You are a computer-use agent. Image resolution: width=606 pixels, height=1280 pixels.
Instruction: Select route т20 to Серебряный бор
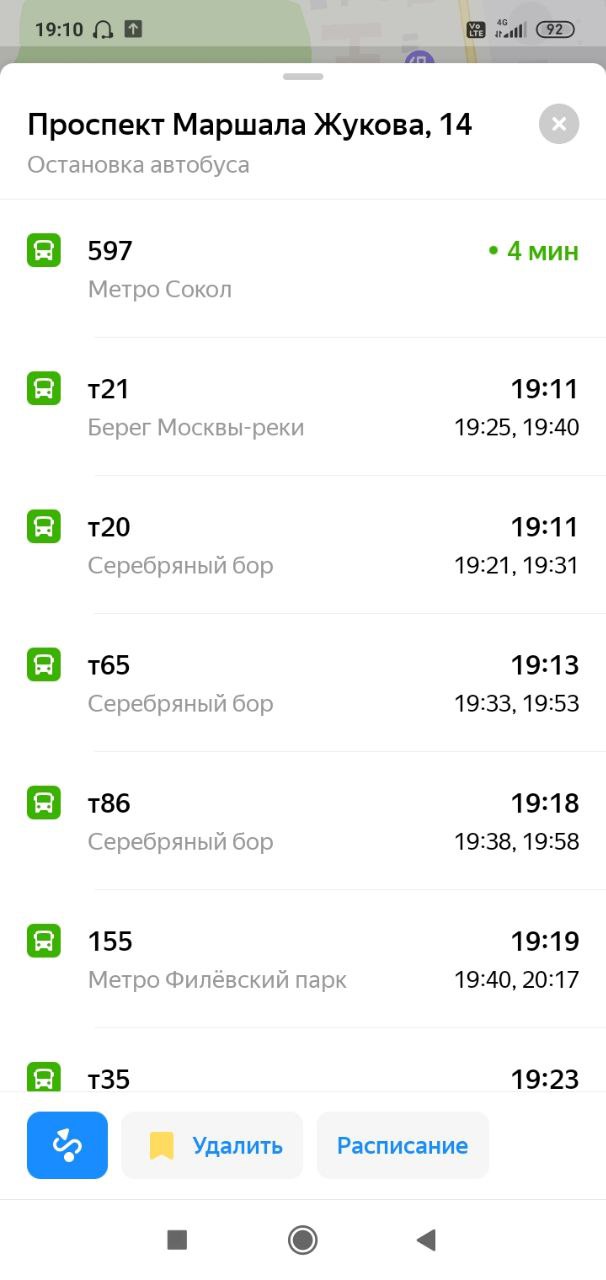pyautogui.click(x=303, y=545)
